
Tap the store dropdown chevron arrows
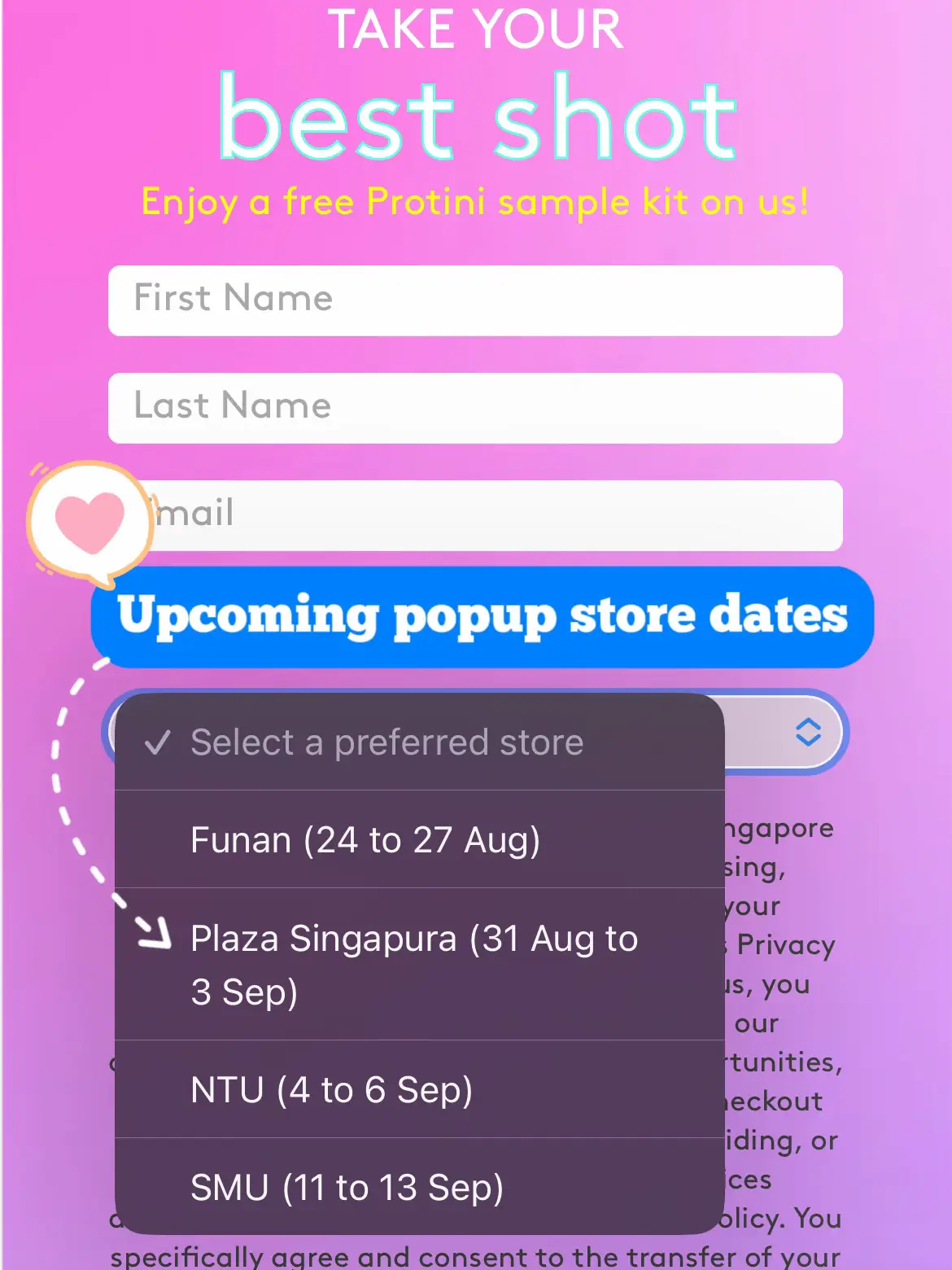(x=807, y=732)
